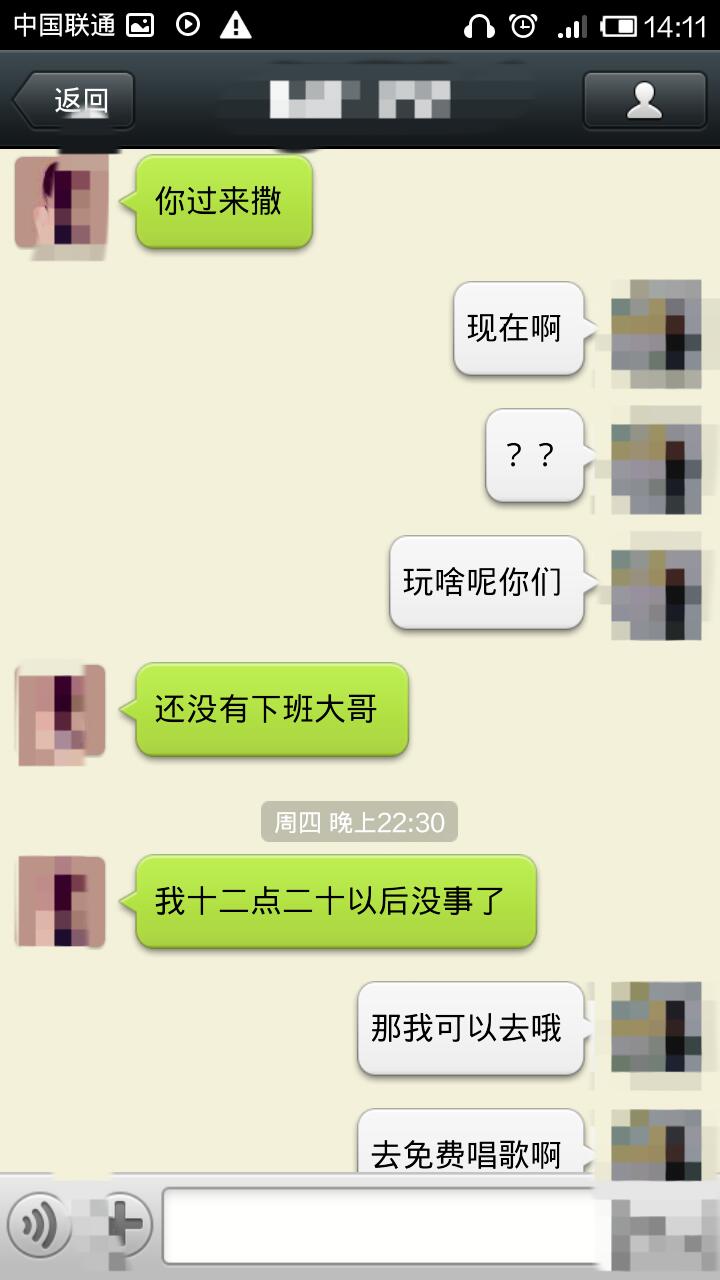The height and width of the screenshot is (1280, 720).
Task: Open avatar beside 现在啊 message
Action: (656, 331)
